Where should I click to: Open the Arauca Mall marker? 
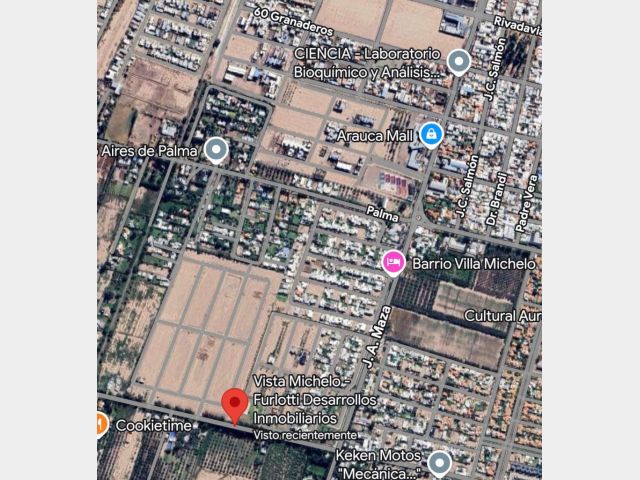[x=431, y=133]
